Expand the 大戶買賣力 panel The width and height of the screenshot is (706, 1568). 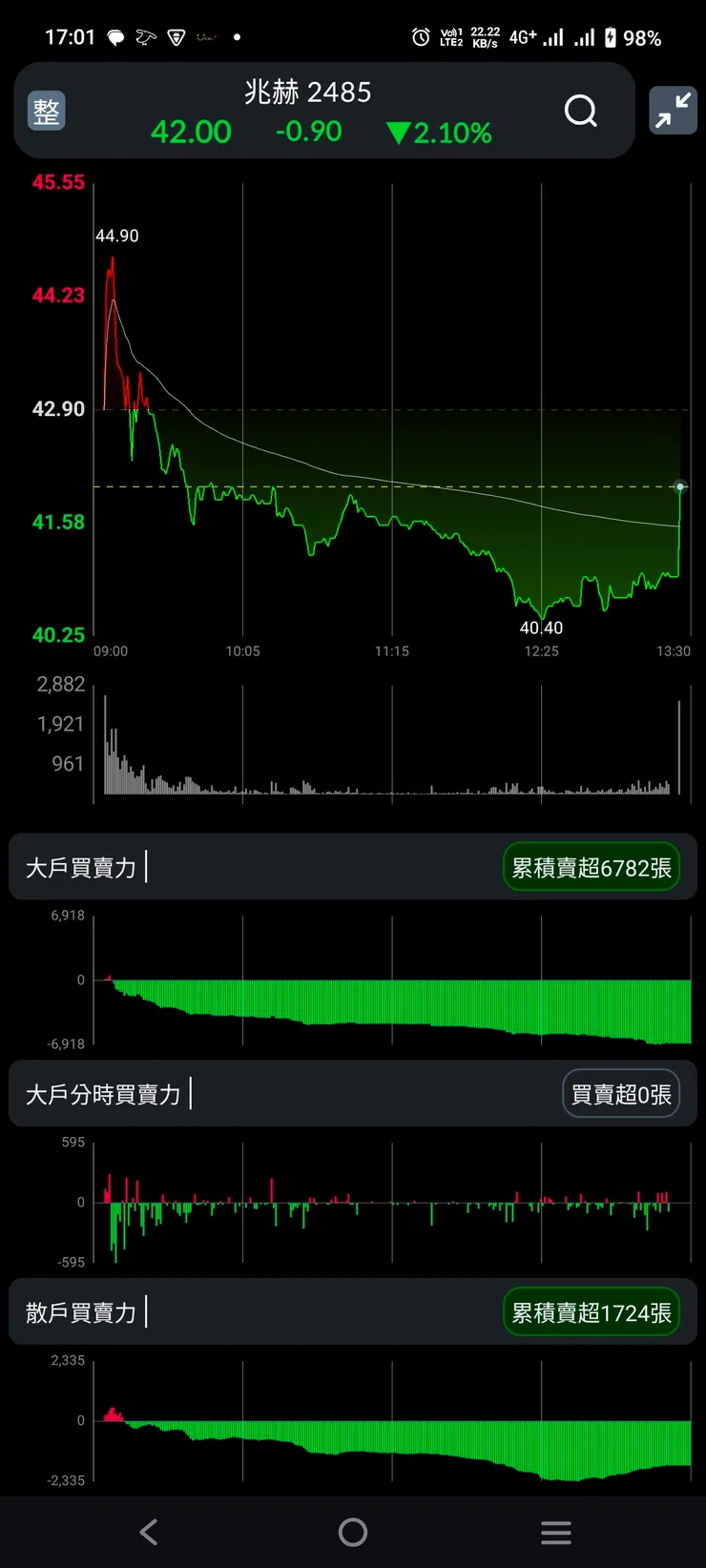(x=86, y=867)
